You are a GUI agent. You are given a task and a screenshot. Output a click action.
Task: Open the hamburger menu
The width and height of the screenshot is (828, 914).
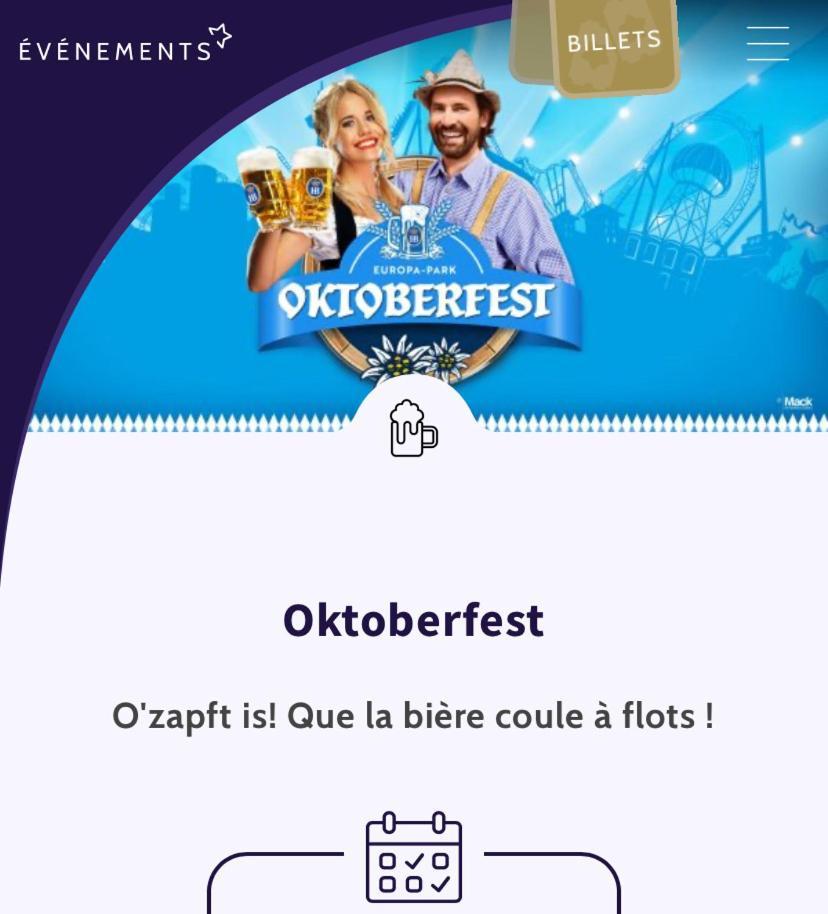(x=767, y=44)
